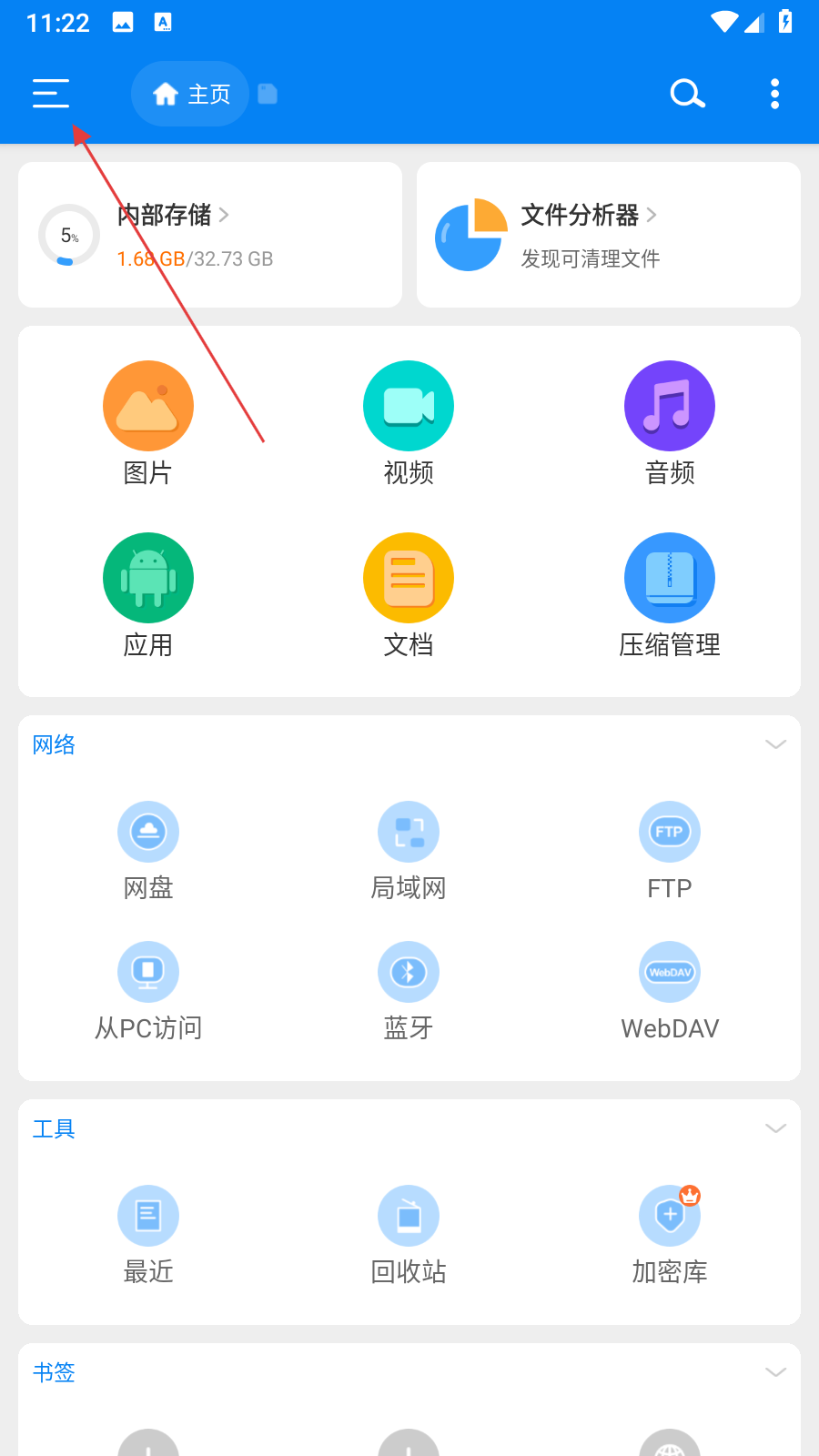819x1456 pixels.
Task: Open the 应用 apps category
Action: pos(148,595)
